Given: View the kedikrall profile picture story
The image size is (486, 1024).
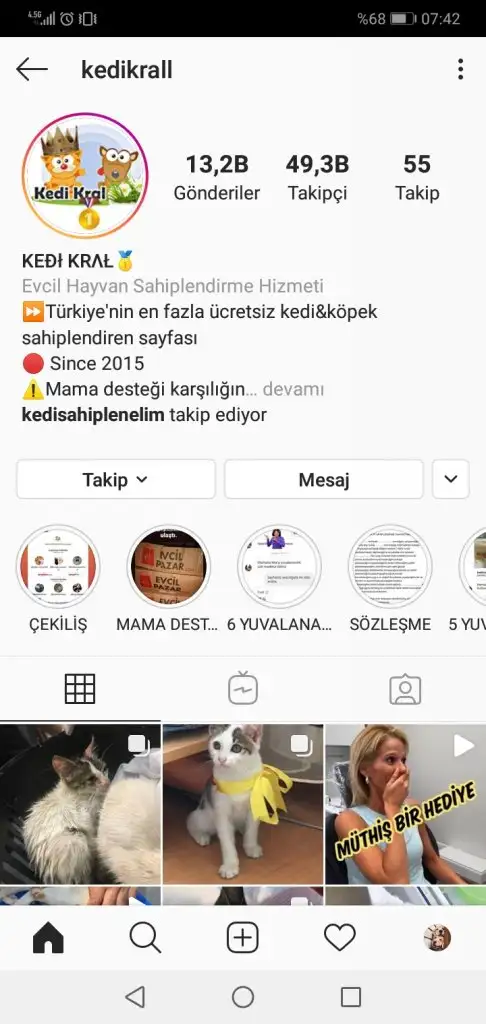Looking at the screenshot, I should tap(85, 176).
